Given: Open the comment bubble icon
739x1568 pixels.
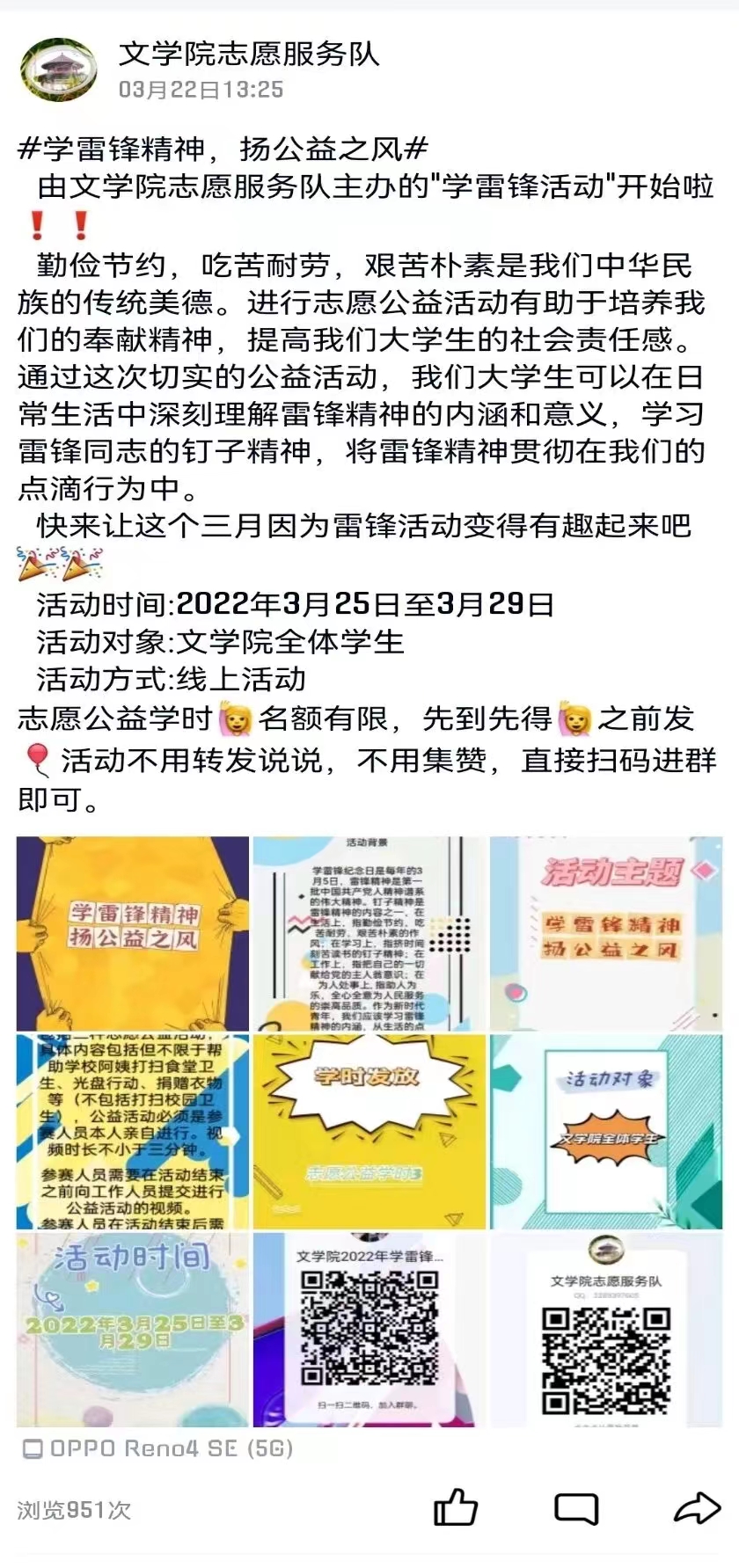Looking at the screenshot, I should (x=576, y=1509).
